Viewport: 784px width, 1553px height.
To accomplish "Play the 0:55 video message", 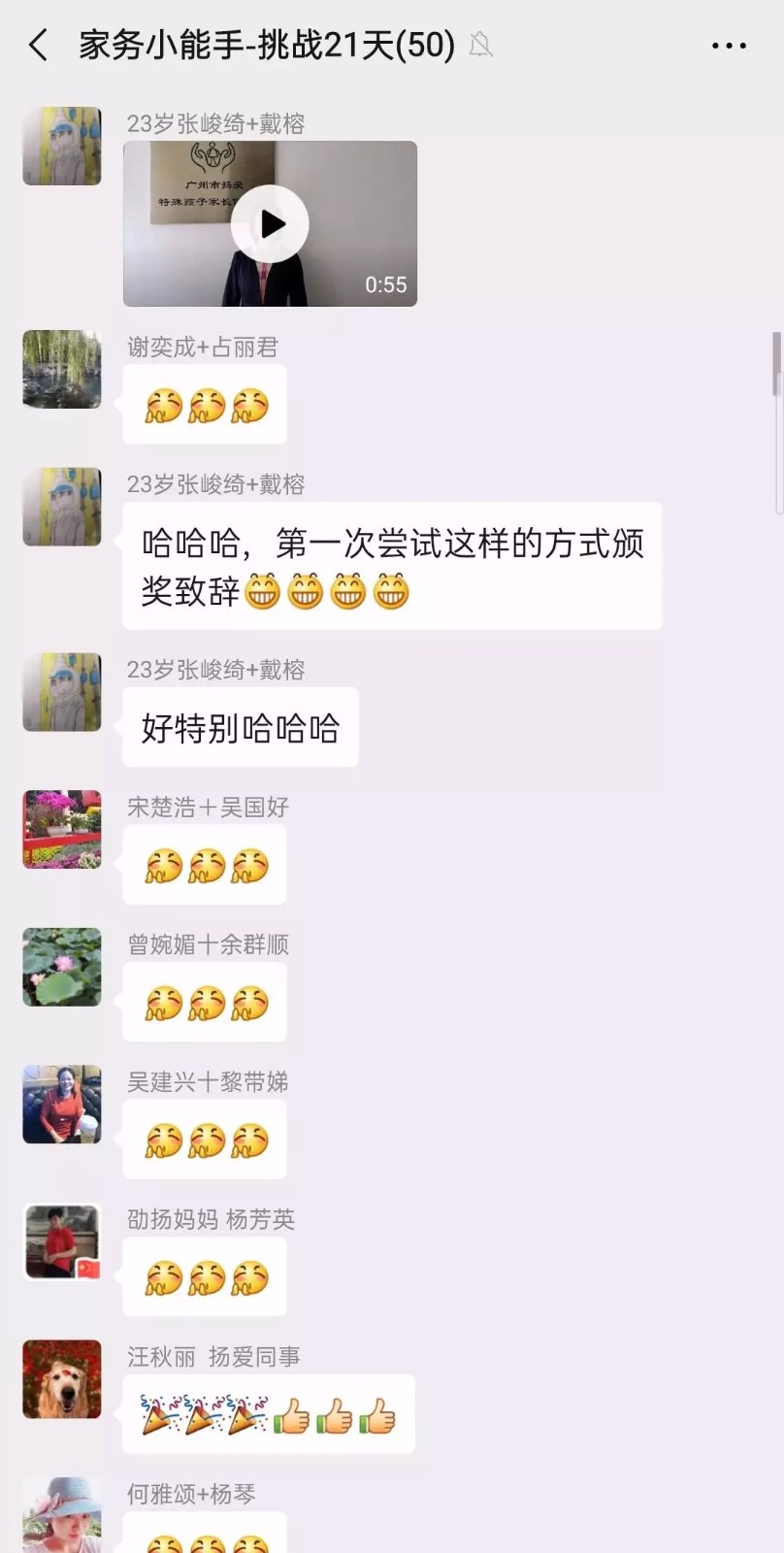I will 270,224.
